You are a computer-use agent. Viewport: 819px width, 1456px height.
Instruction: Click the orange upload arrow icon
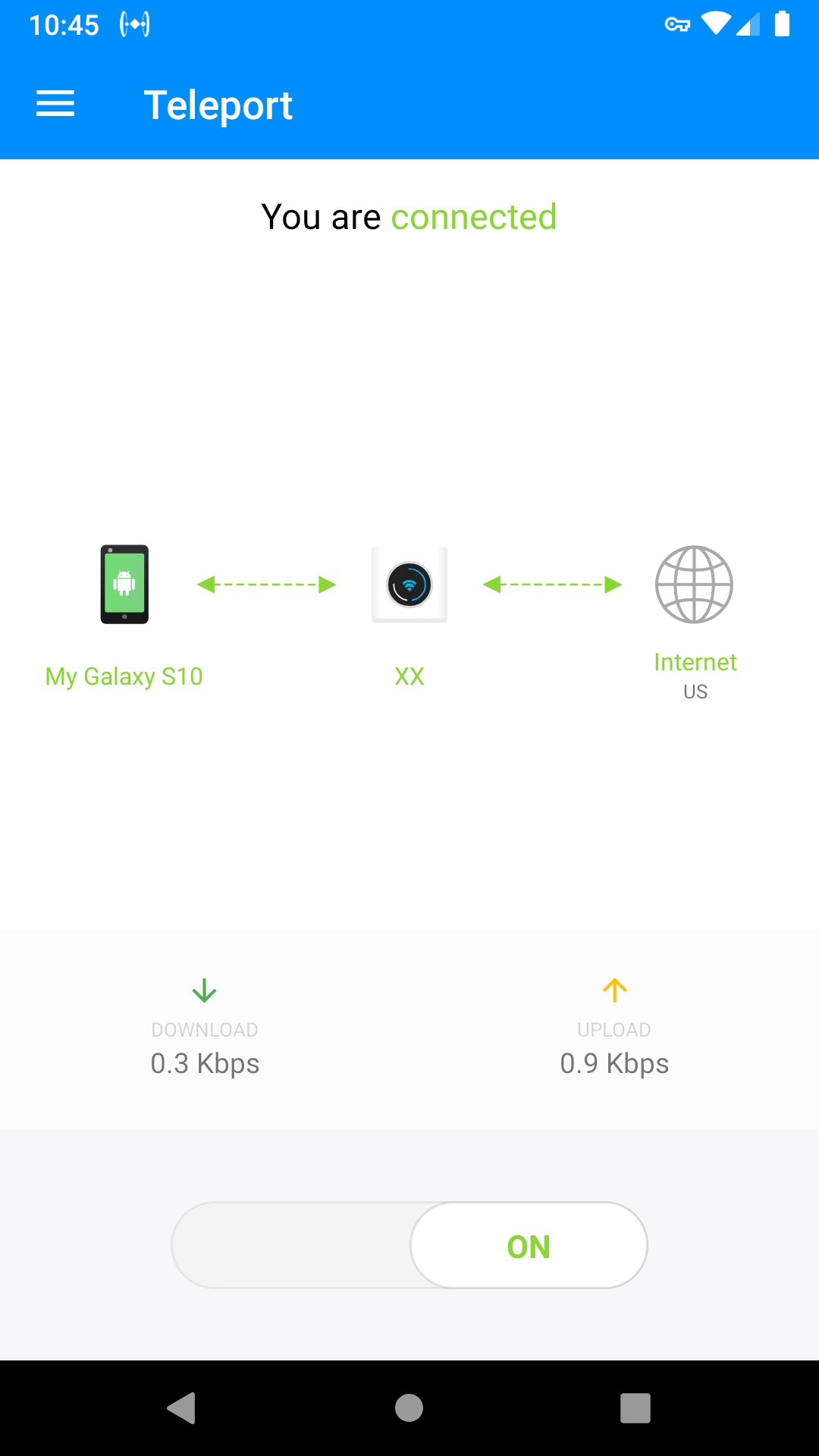click(x=614, y=990)
